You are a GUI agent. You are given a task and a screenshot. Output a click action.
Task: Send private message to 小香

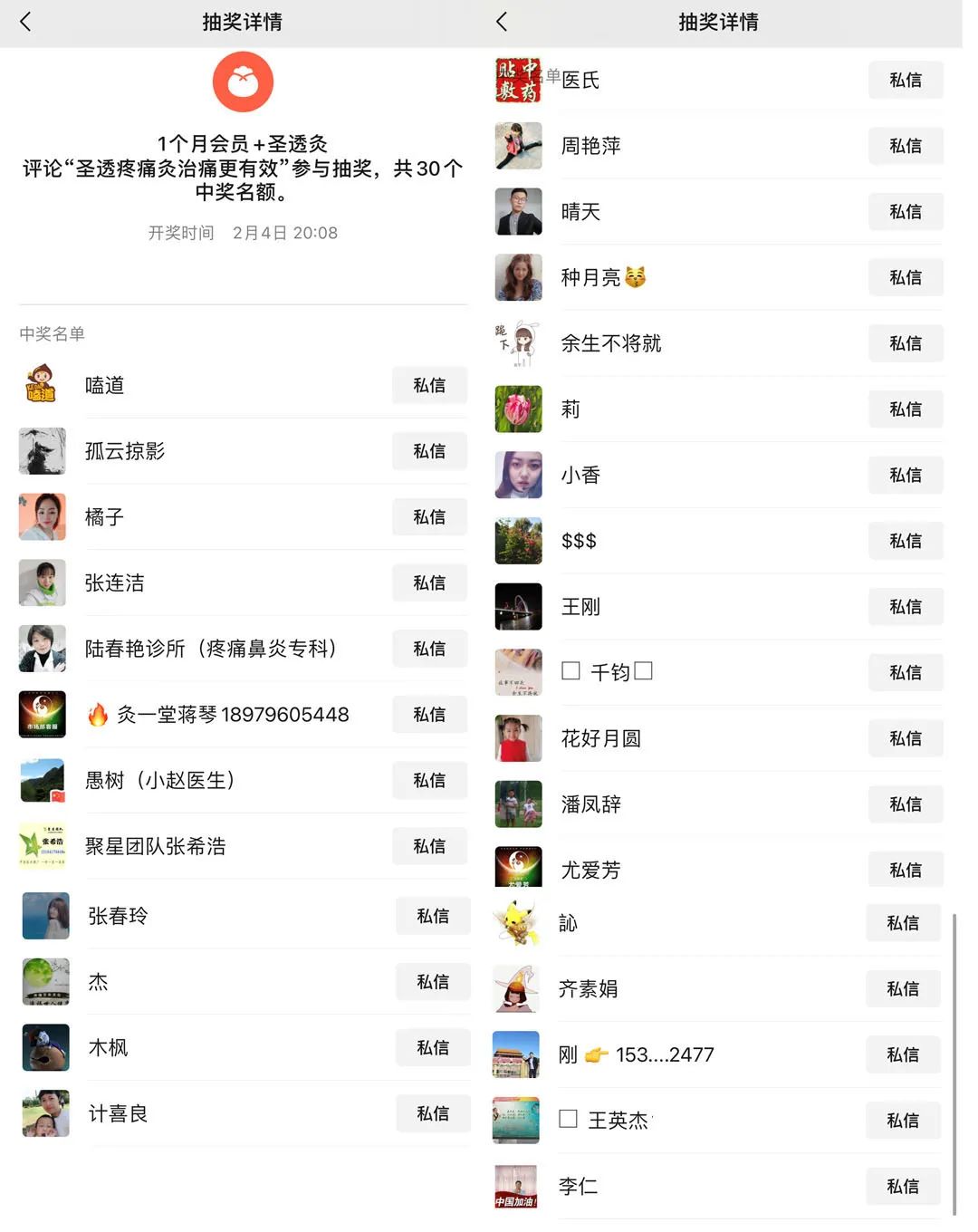point(905,475)
